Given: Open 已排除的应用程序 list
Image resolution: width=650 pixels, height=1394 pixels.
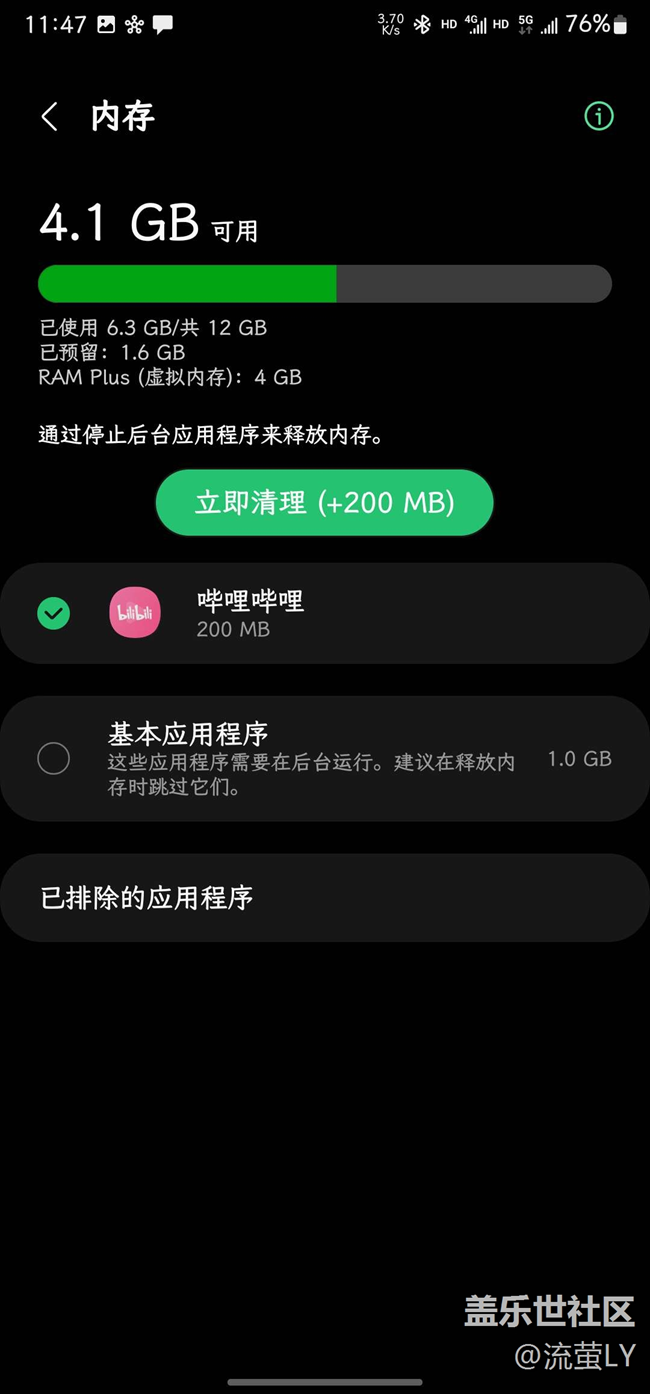Looking at the screenshot, I should point(324,897).
